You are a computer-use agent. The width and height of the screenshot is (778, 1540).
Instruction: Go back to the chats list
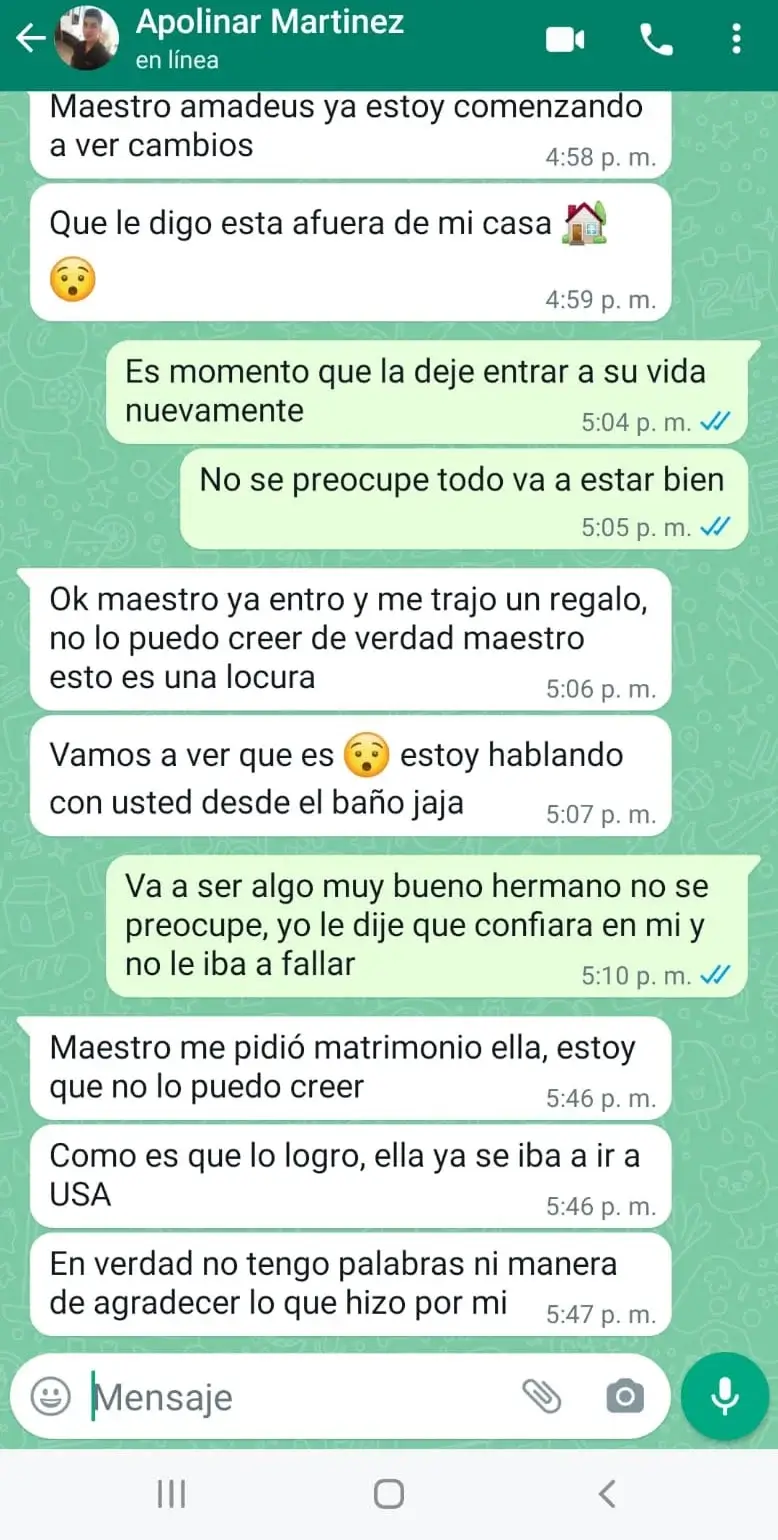(29, 38)
